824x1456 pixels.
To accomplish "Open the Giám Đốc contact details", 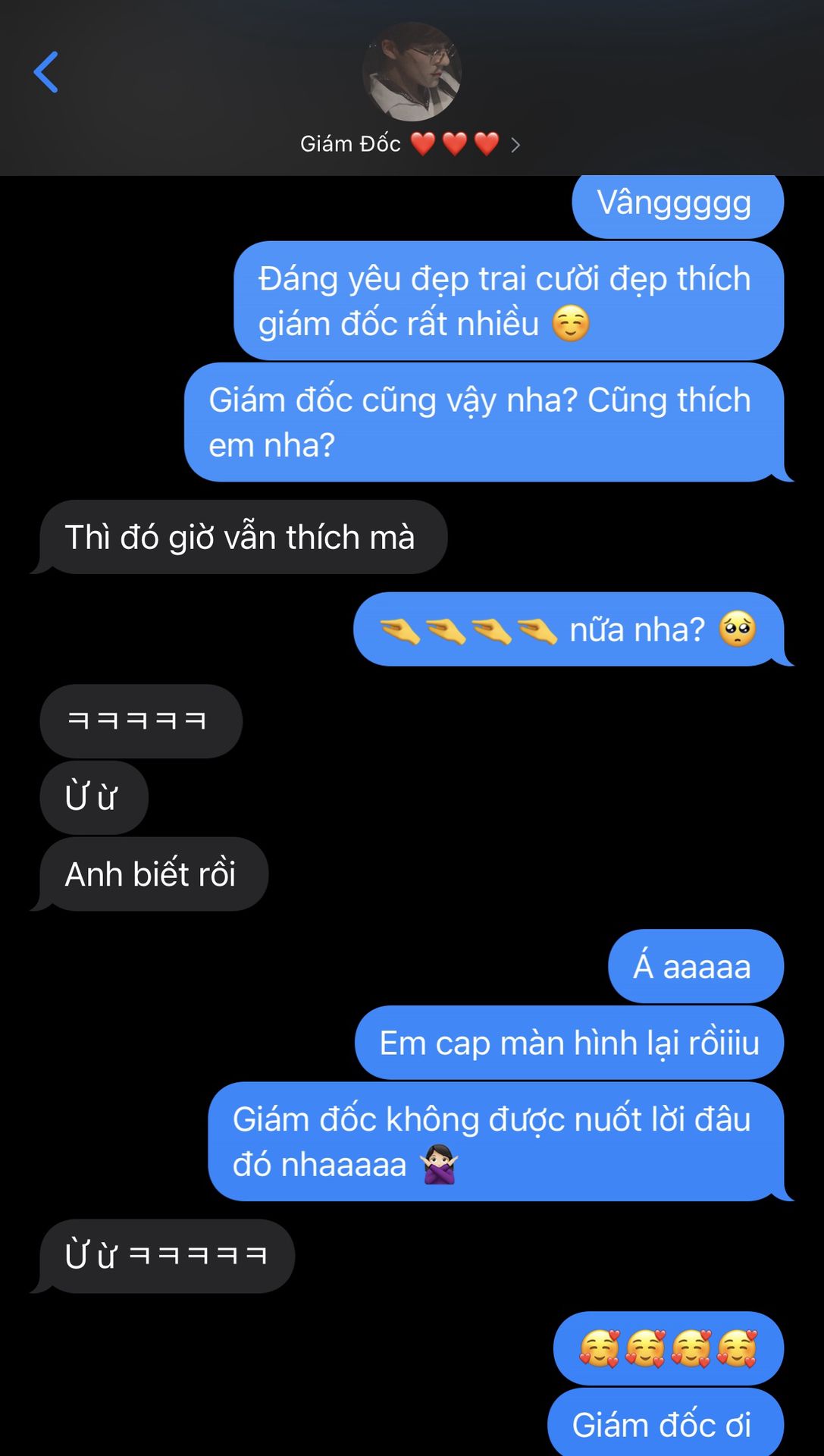I will [409, 143].
